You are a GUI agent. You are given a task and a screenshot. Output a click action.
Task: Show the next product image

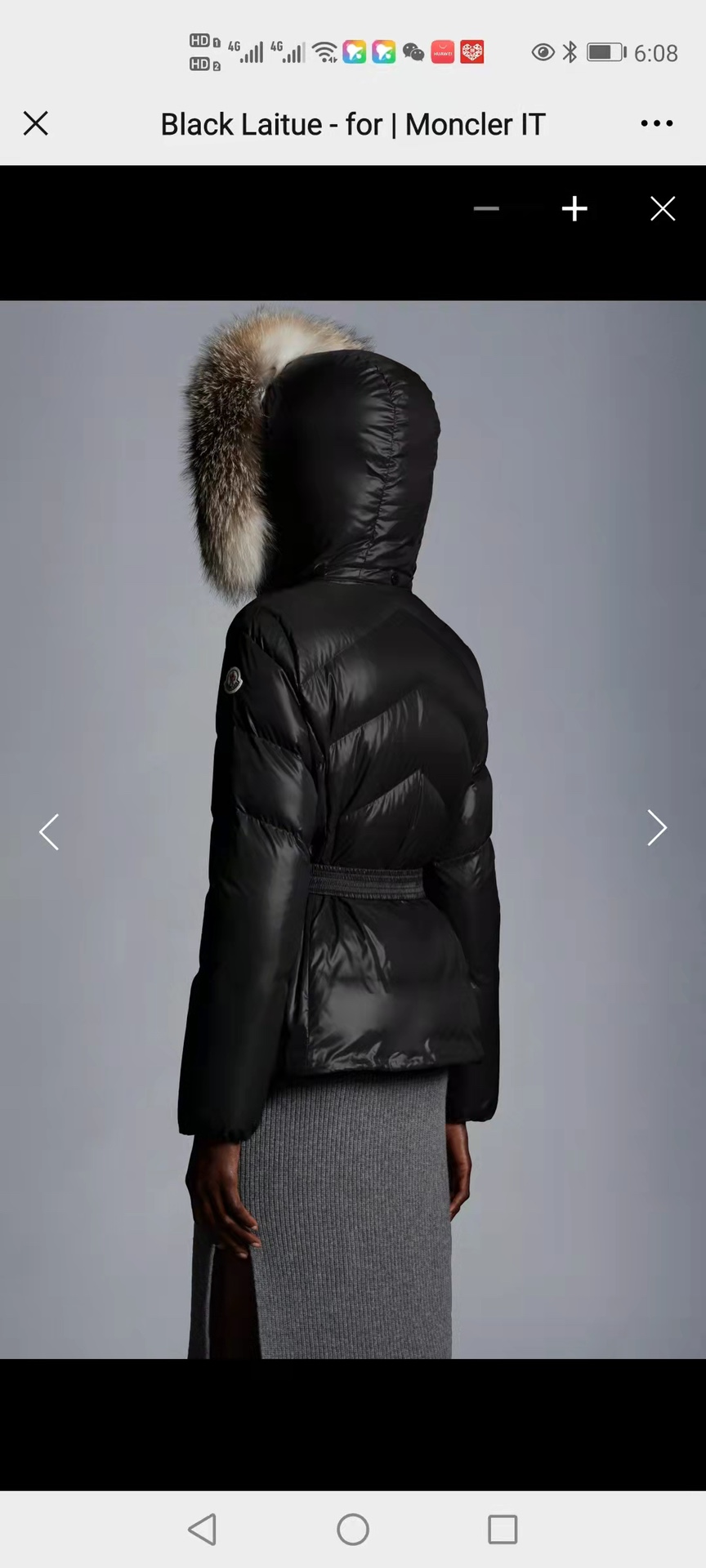tap(656, 828)
